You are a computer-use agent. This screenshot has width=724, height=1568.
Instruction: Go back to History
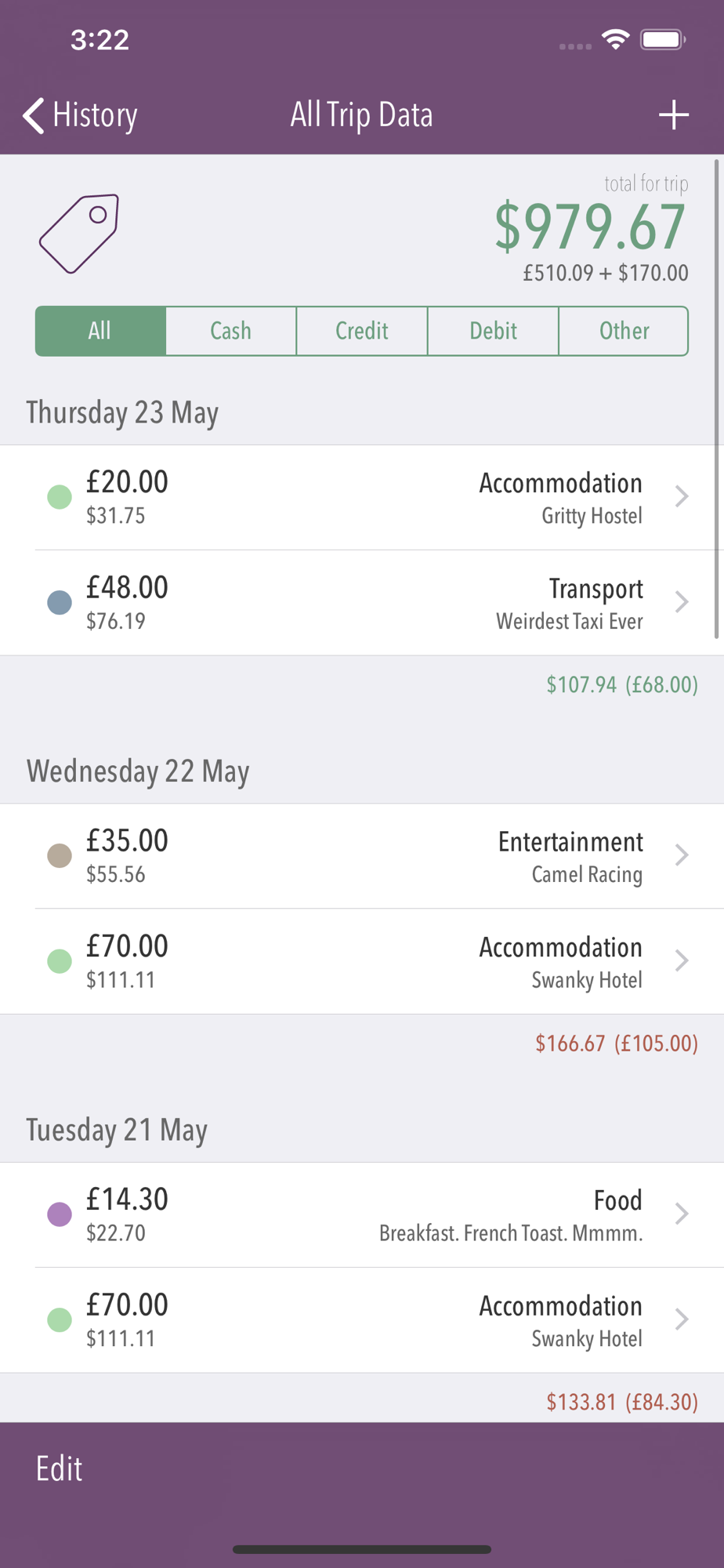click(80, 115)
